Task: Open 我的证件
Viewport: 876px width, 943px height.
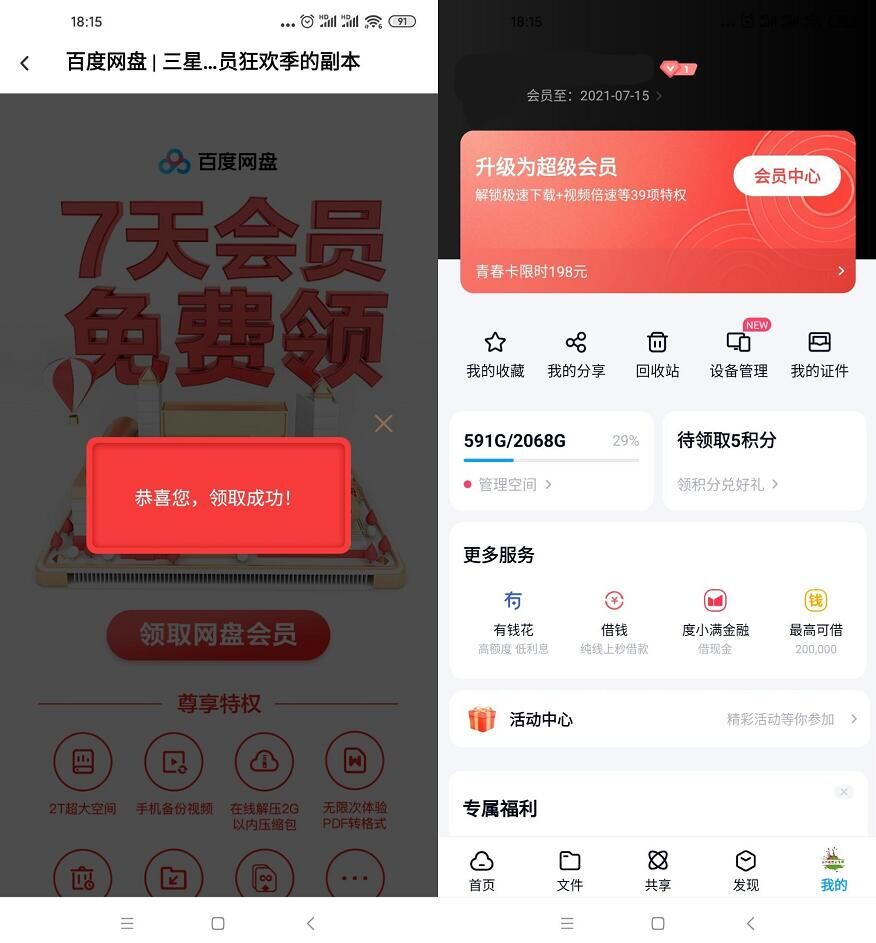Action: pos(819,355)
